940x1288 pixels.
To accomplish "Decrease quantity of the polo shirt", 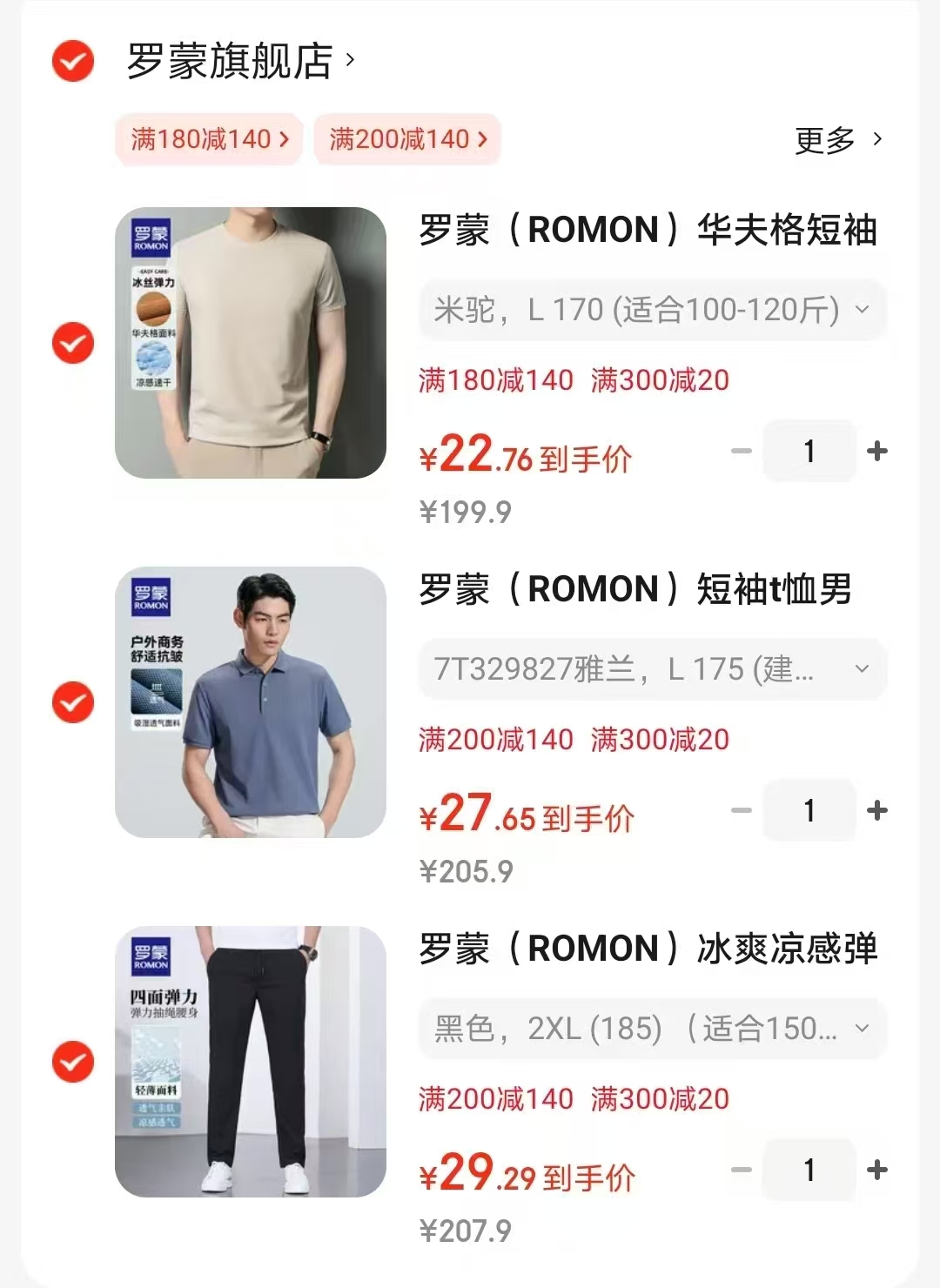I will 742,810.
